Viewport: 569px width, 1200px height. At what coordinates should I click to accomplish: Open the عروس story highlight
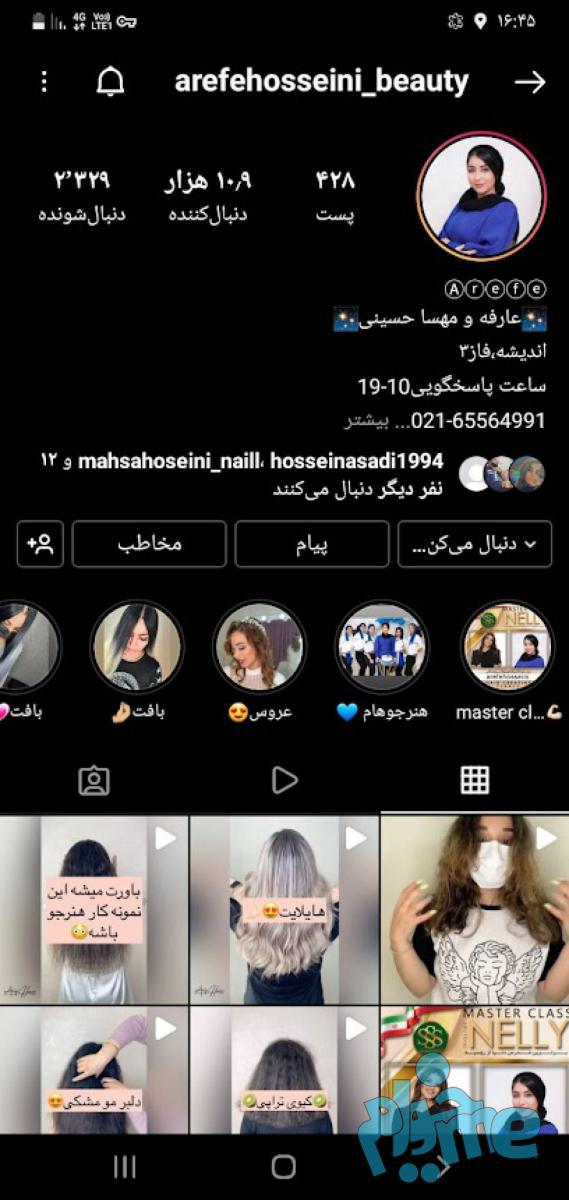pos(259,659)
